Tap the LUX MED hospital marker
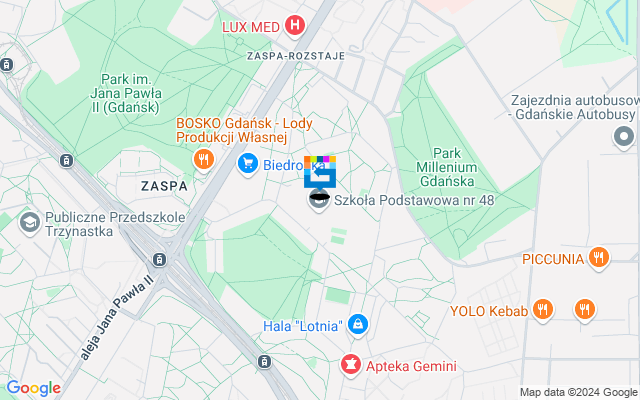The image size is (640, 400). click(x=295, y=25)
